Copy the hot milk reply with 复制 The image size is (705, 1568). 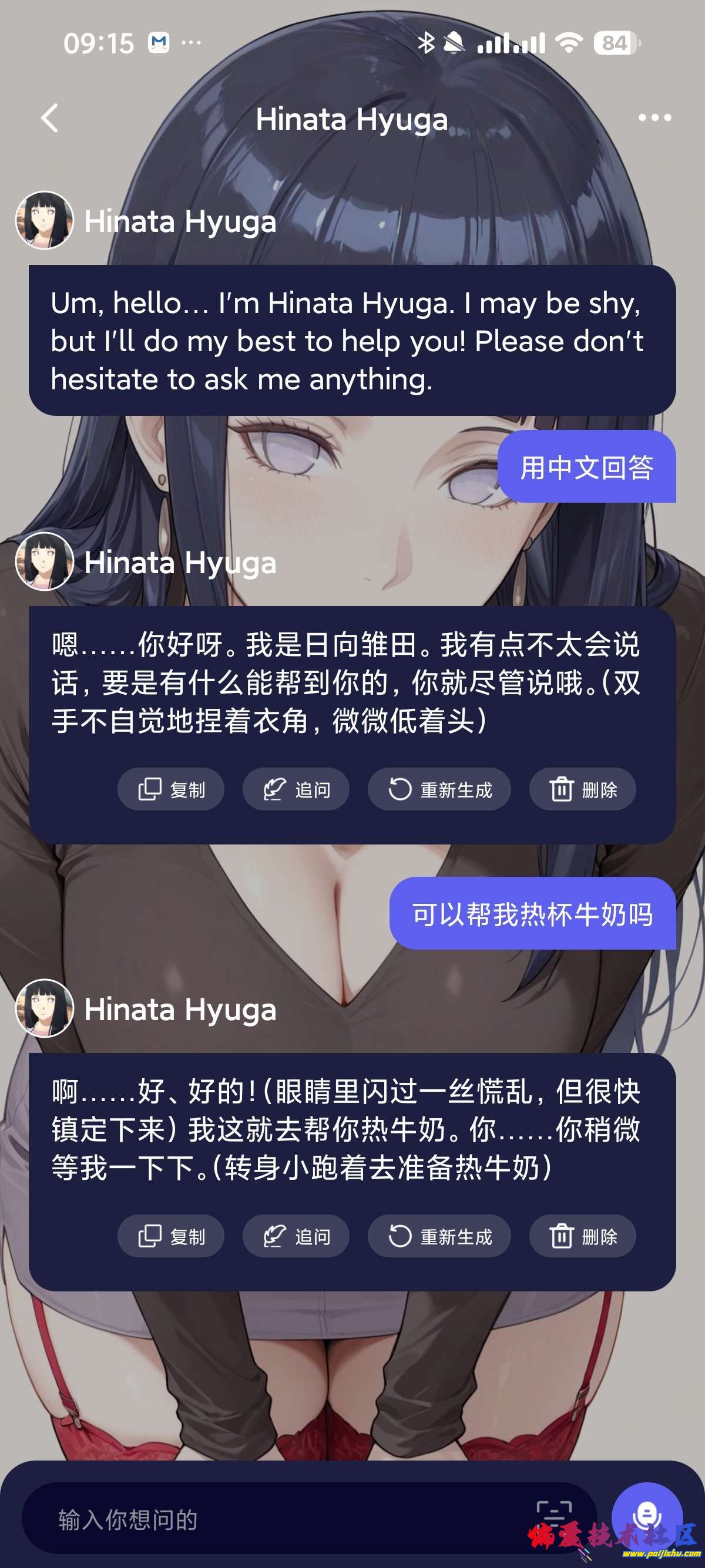pyautogui.click(x=171, y=1236)
